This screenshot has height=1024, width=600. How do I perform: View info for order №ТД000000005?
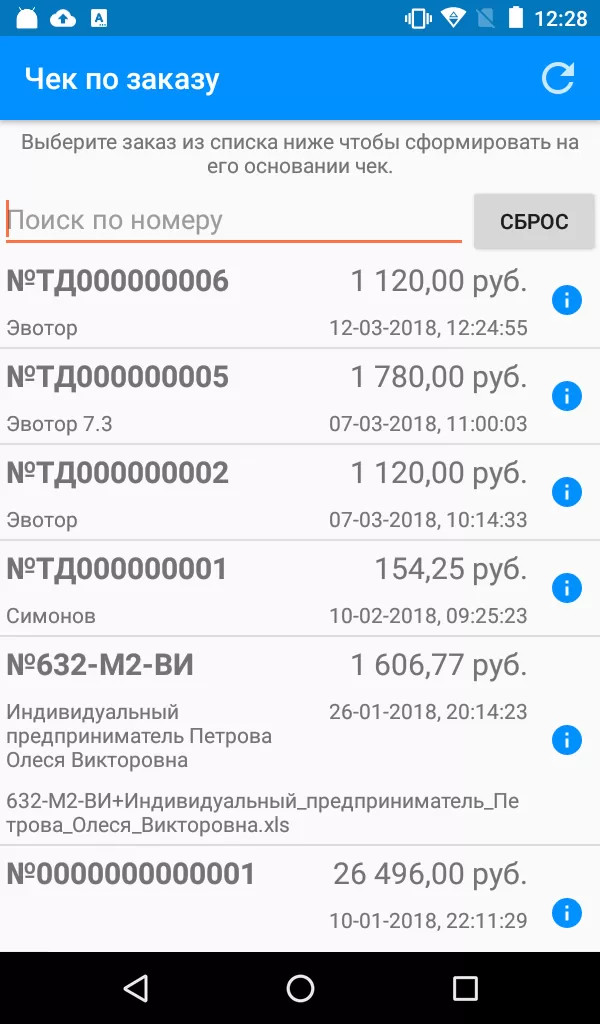tap(567, 396)
